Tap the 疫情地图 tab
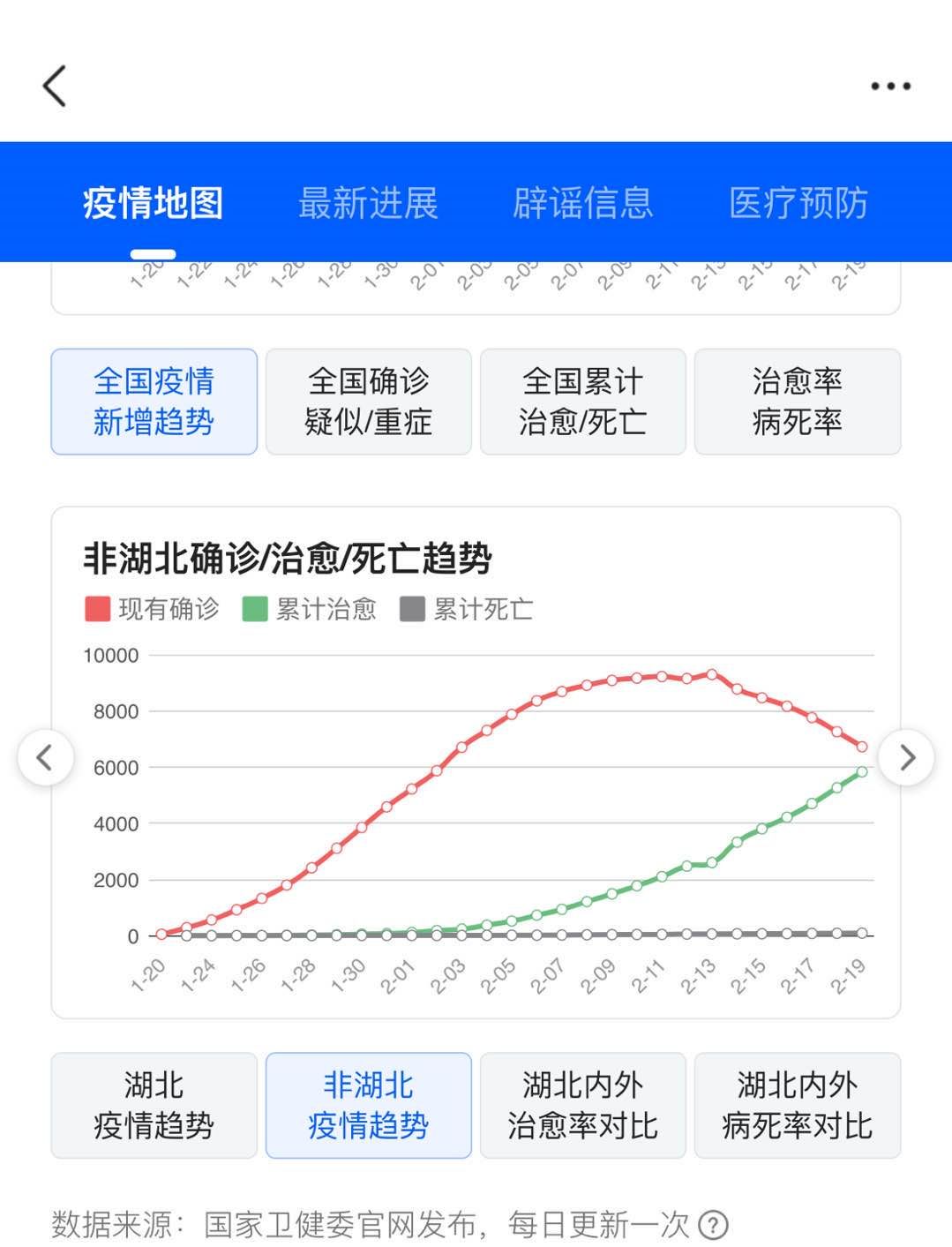This screenshot has width=952, height=1247. (153, 203)
